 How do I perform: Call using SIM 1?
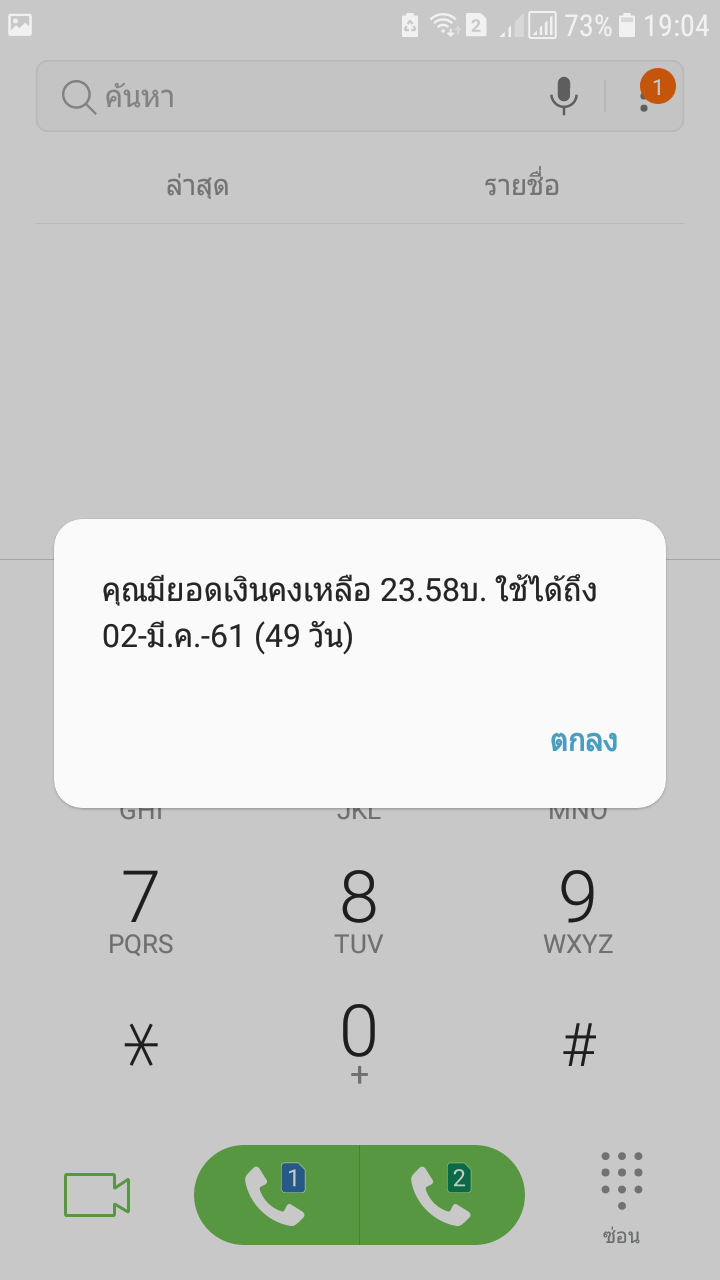277,1195
